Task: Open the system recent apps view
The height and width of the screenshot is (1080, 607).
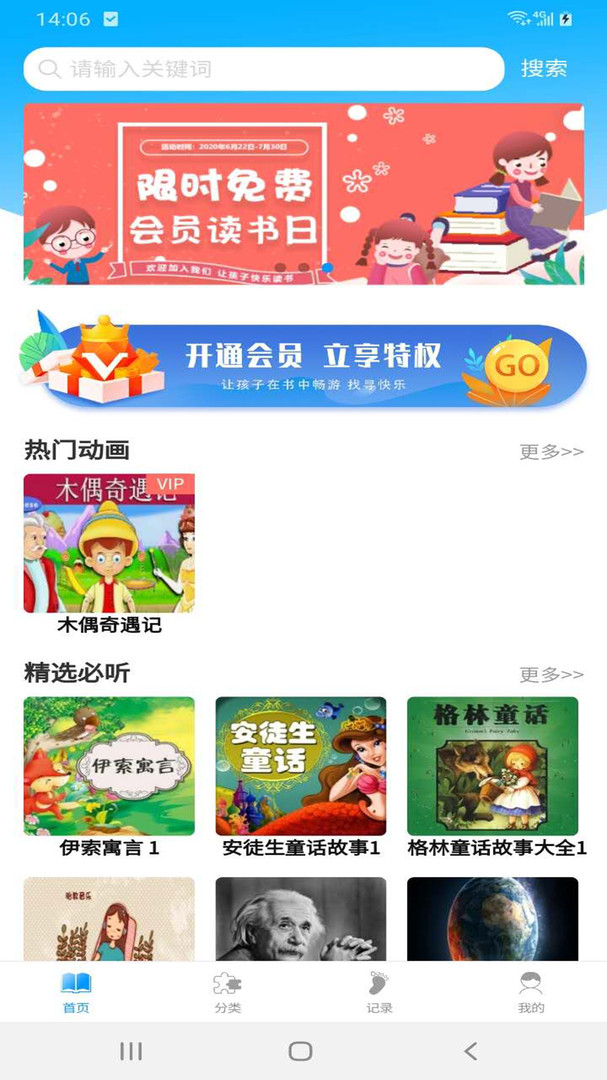Action: 131,1051
